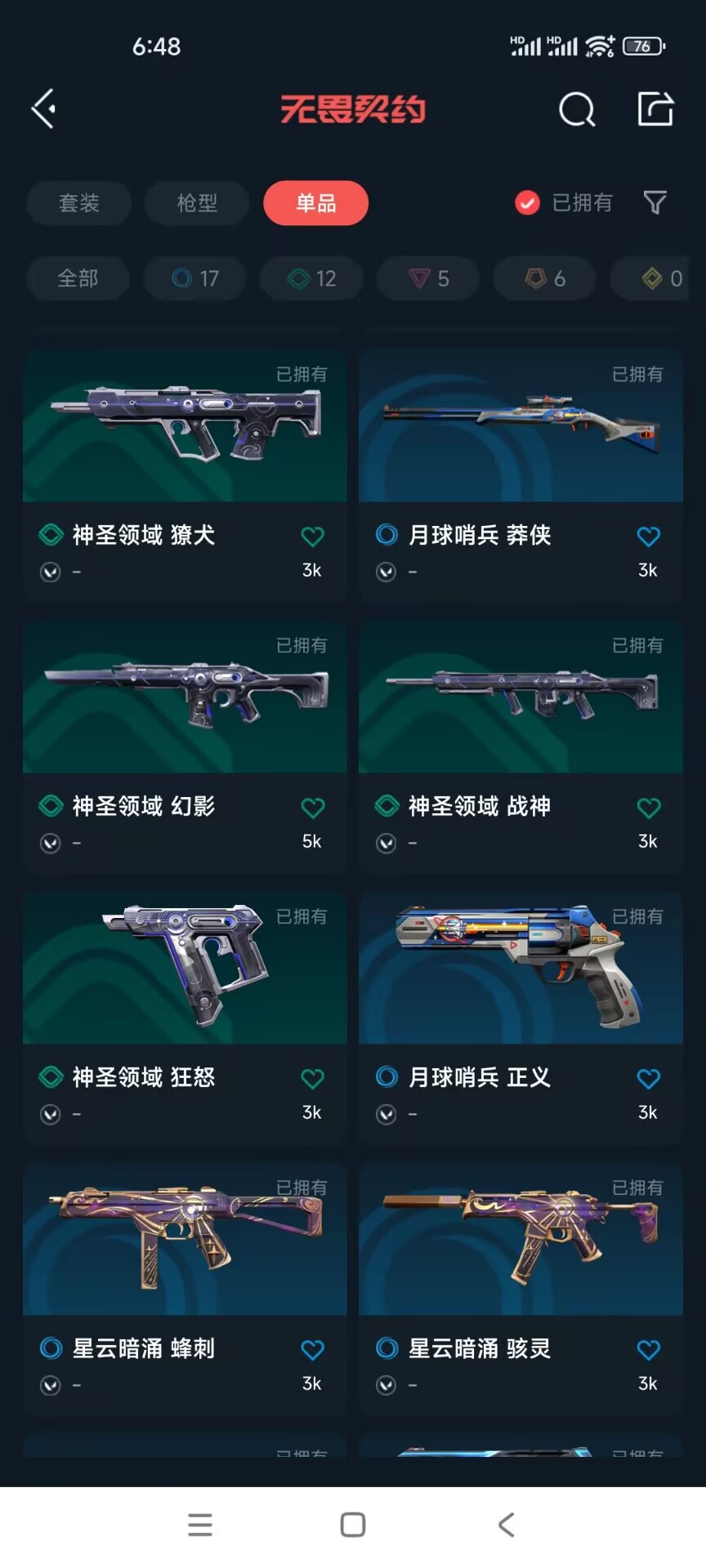Switch to the 套装 tab
The width and height of the screenshot is (706, 1568).
(x=78, y=203)
